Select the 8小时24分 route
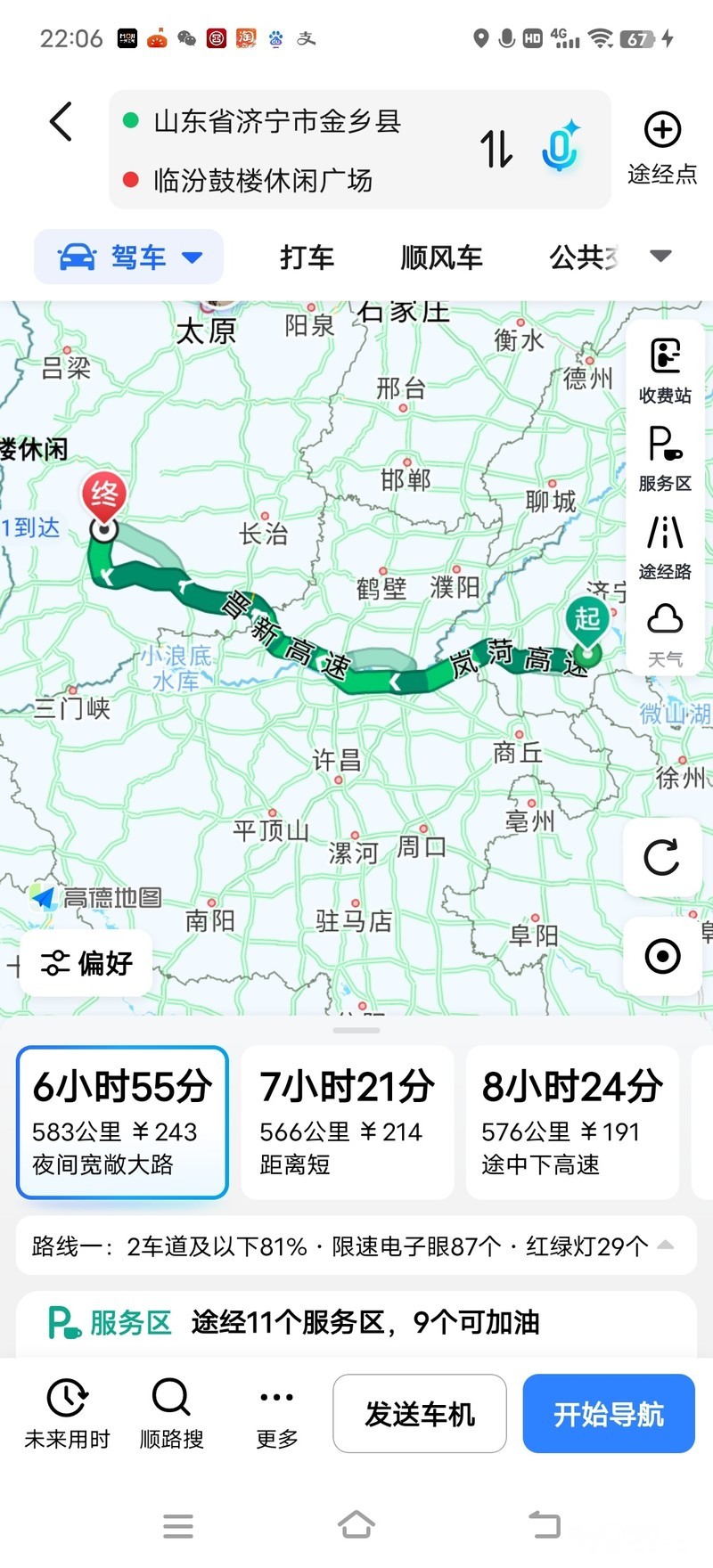The width and height of the screenshot is (713, 1568). point(571,1123)
